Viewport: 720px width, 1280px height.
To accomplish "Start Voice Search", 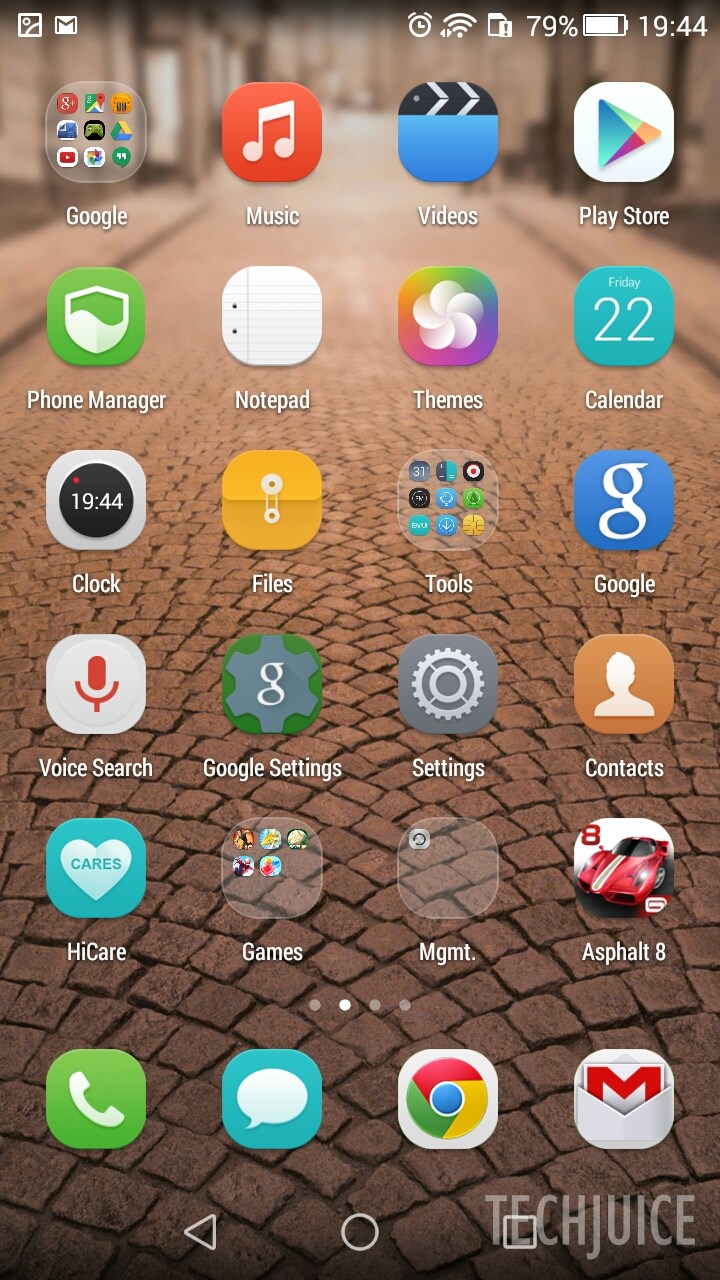I will point(96,684).
